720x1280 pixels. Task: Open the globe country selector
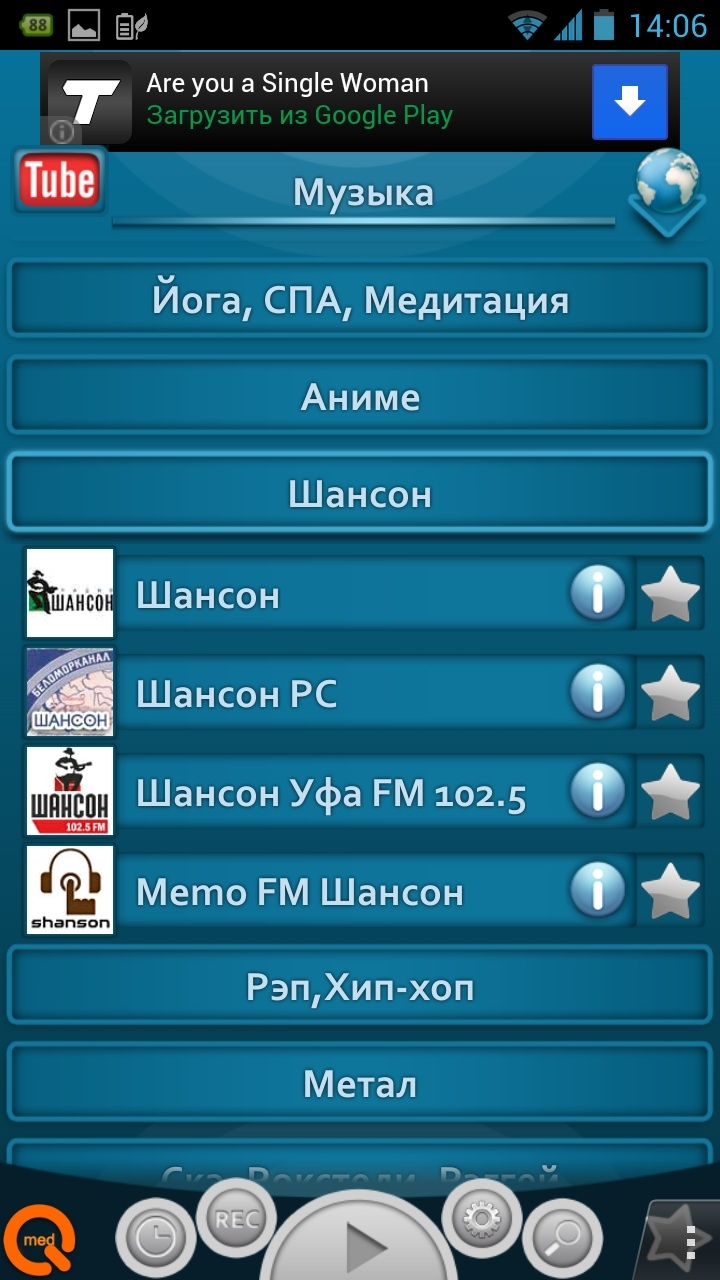click(667, 191)
